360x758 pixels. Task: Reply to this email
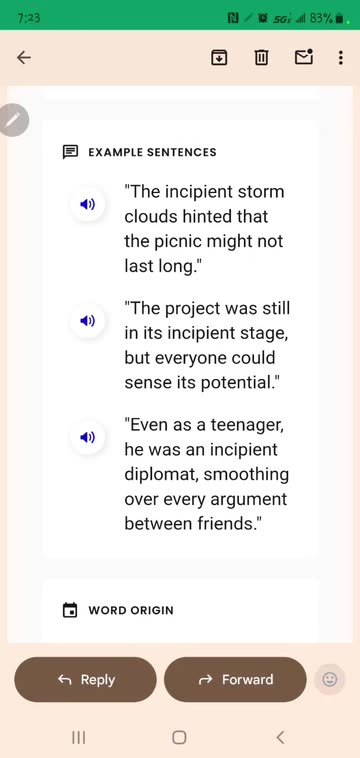(x=86, y=679)
